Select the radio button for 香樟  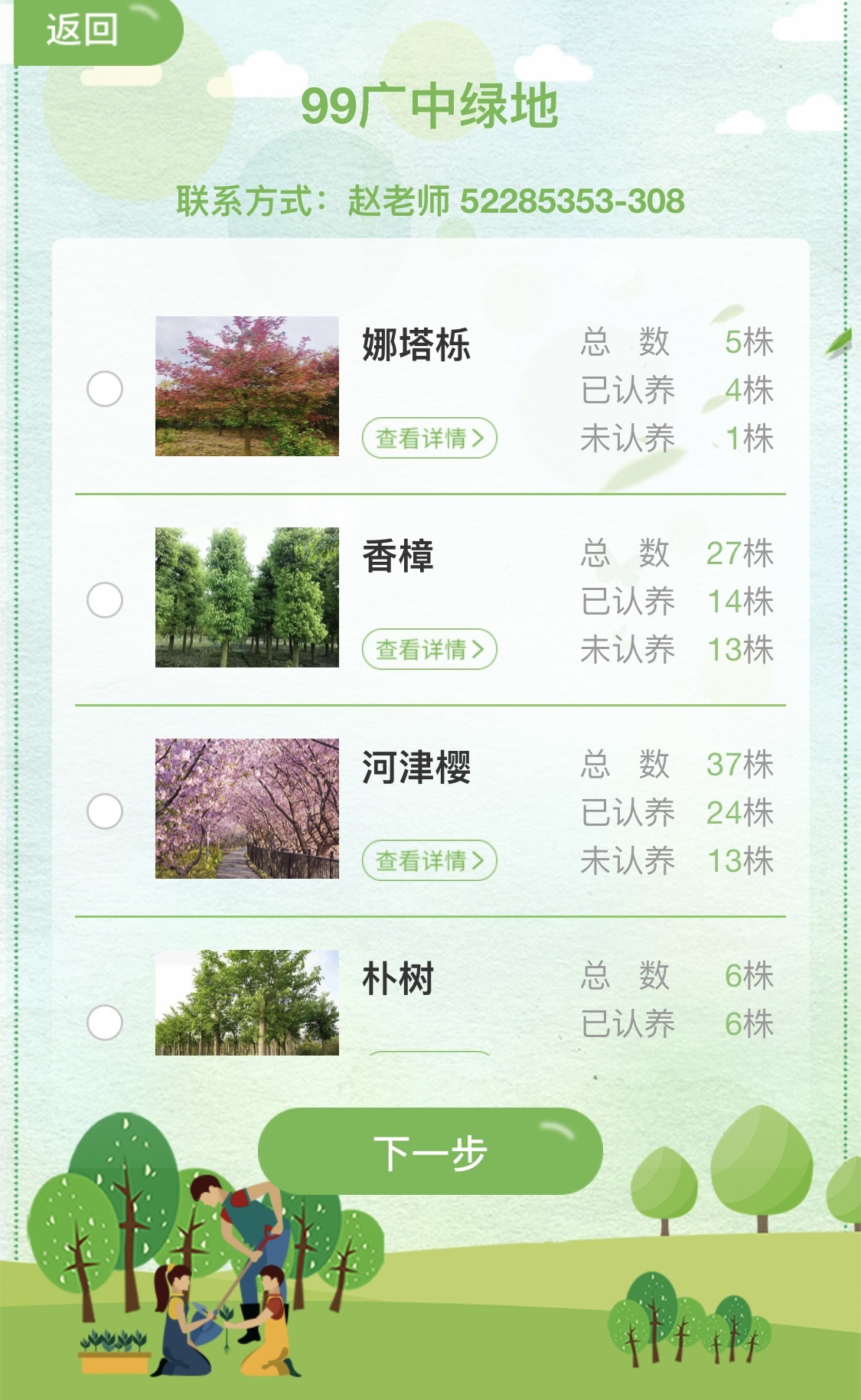coord(105,600)
